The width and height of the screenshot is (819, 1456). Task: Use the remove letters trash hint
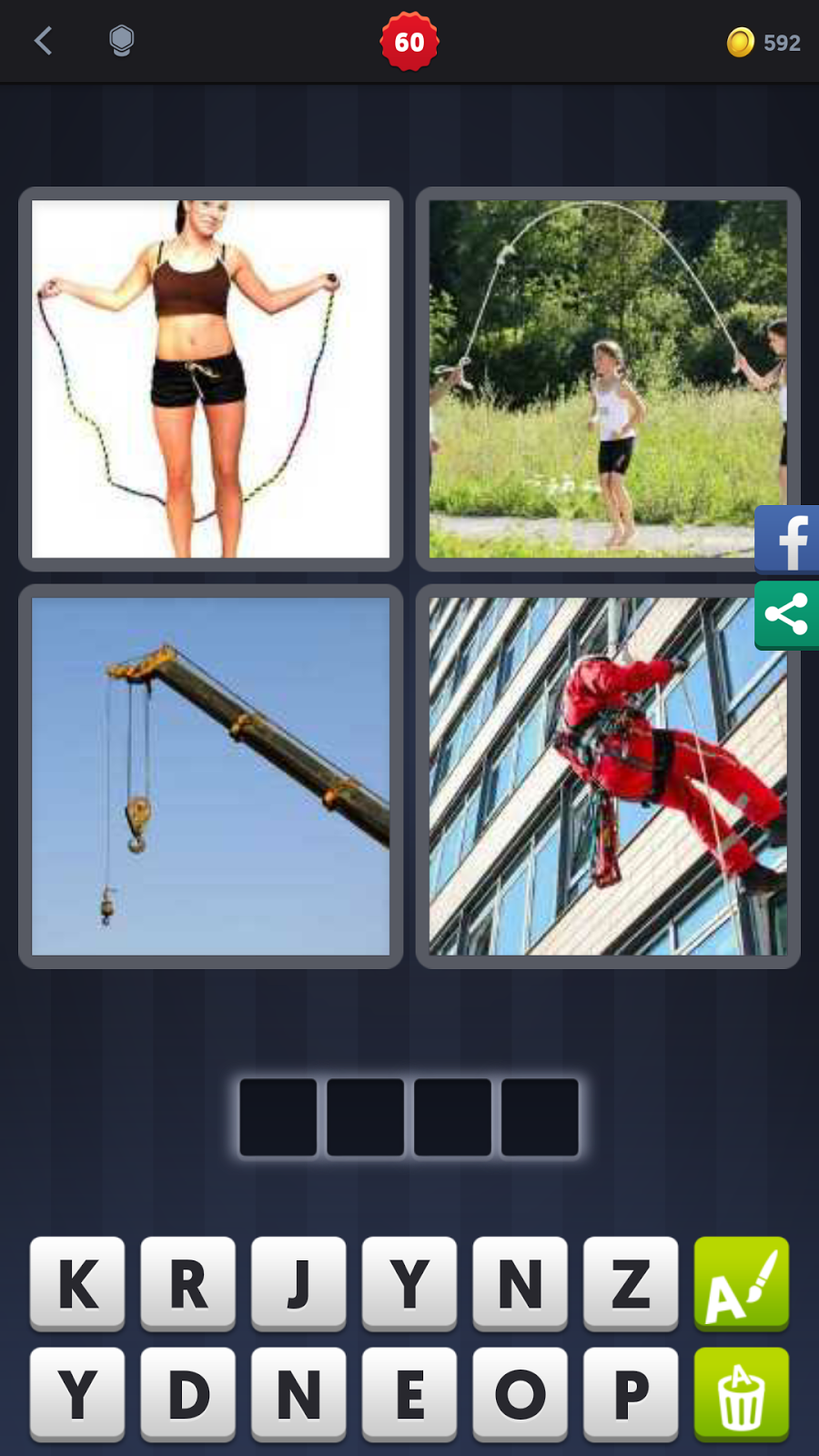pos(741,1393)
